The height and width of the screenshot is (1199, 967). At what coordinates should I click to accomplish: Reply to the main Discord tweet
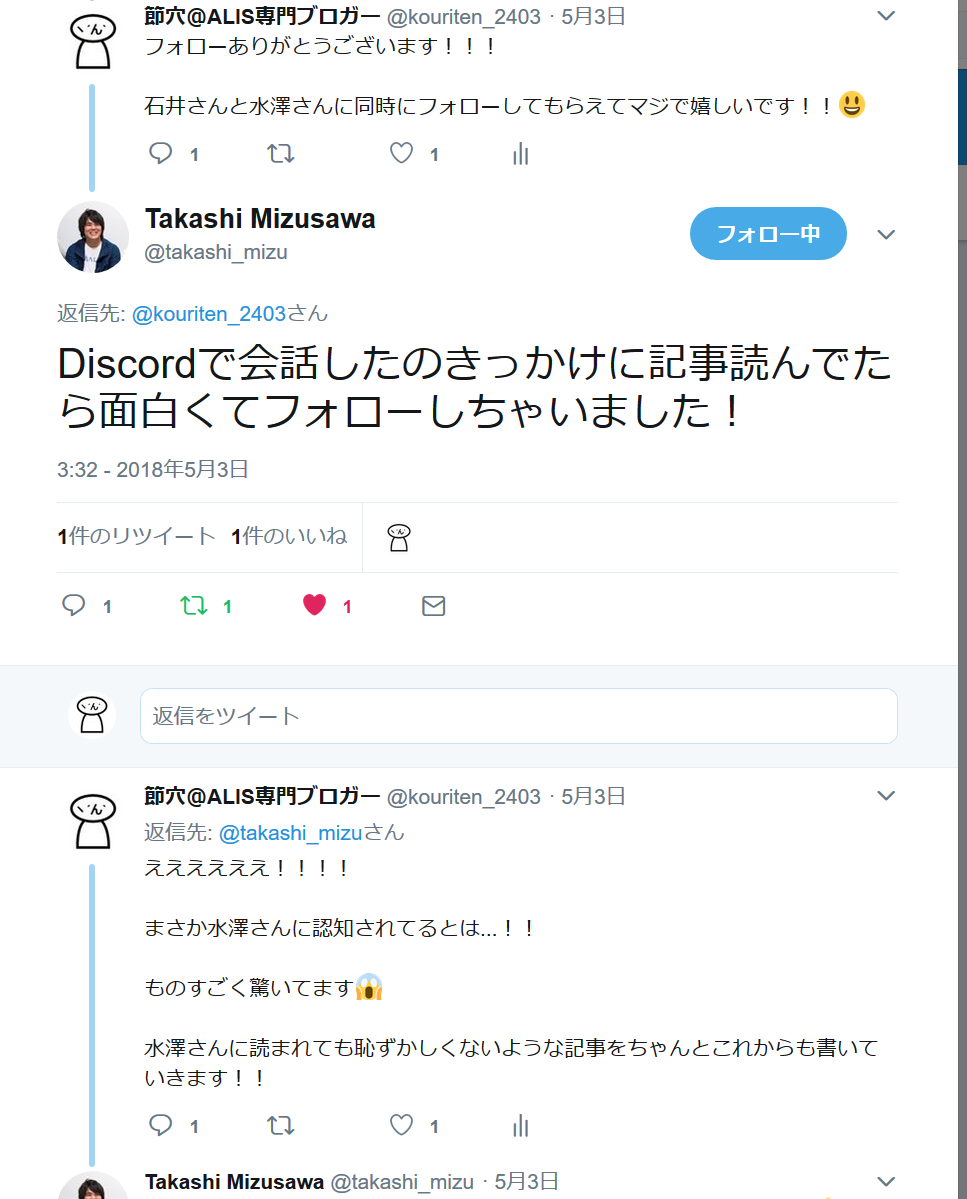point(74,605)
